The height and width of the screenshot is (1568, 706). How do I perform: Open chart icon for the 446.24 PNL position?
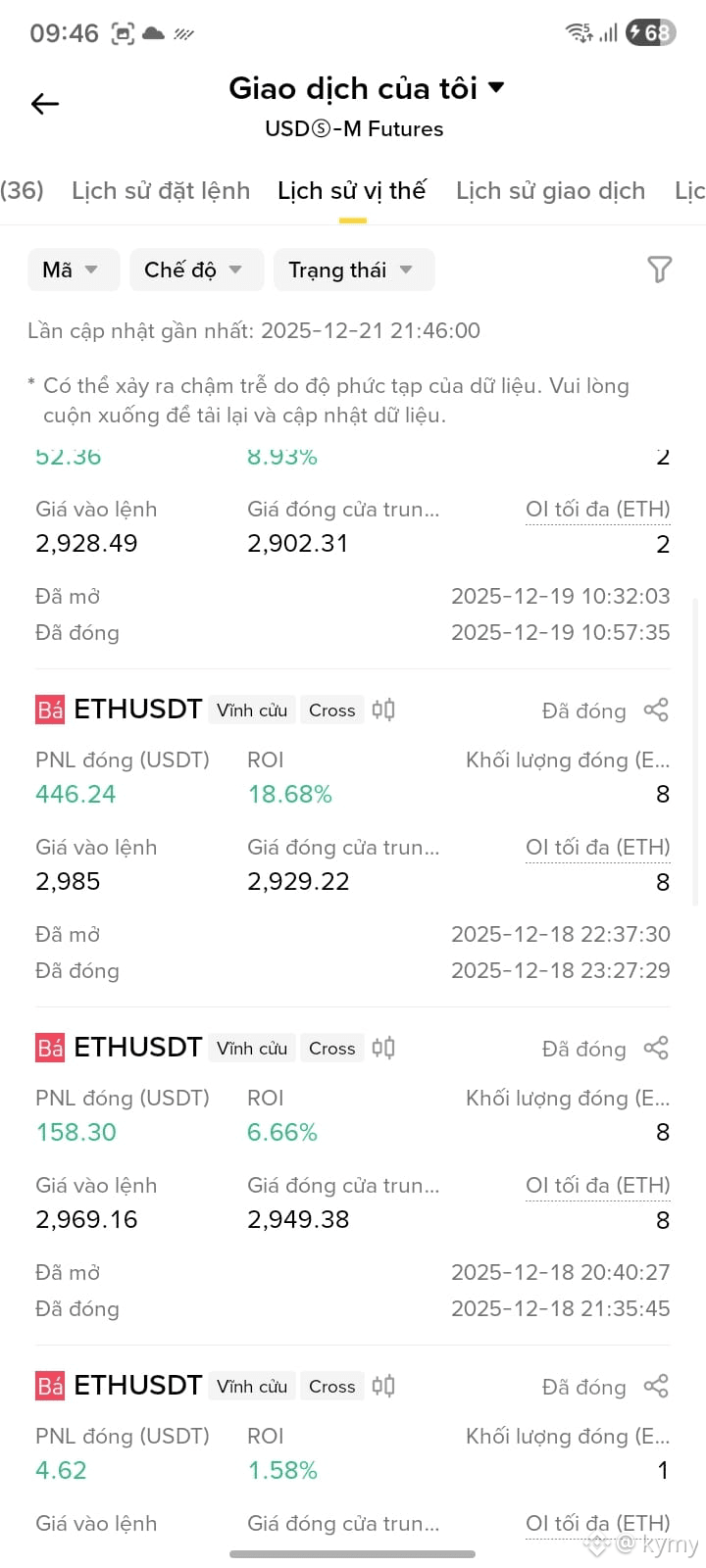pyautogui.click(x=383, y=710)
